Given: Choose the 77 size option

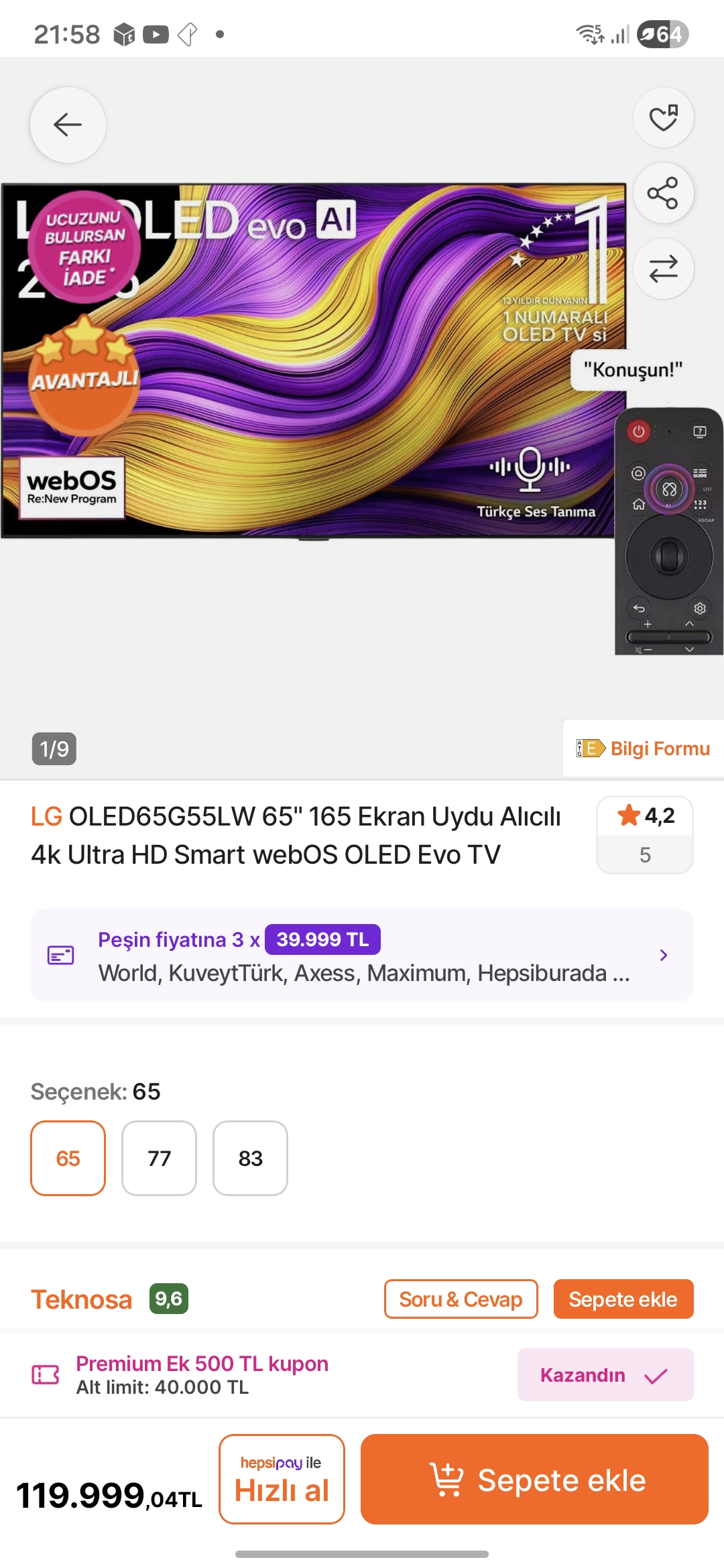Looking at the screenshot, I should (159, 1158).
